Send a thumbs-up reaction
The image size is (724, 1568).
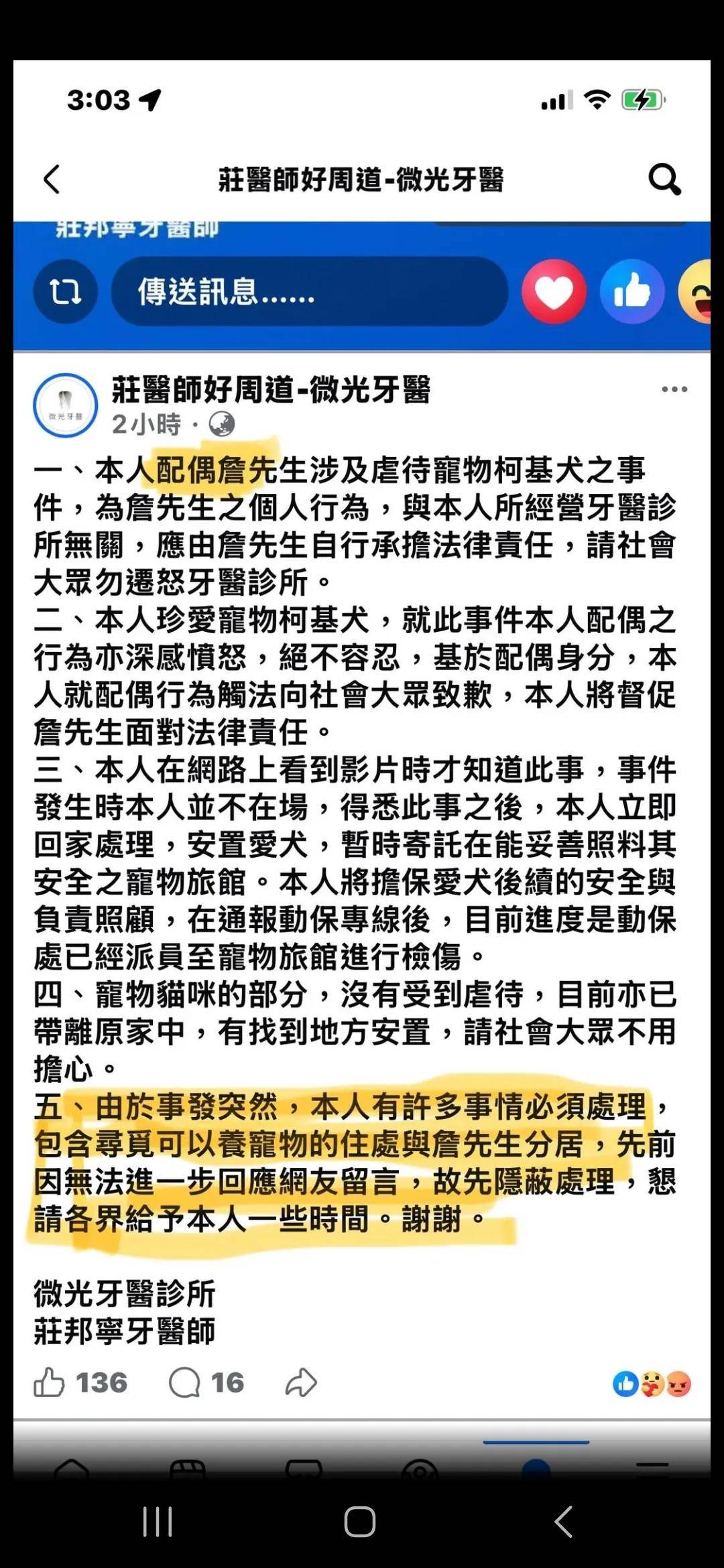click(x=631, y=292)
